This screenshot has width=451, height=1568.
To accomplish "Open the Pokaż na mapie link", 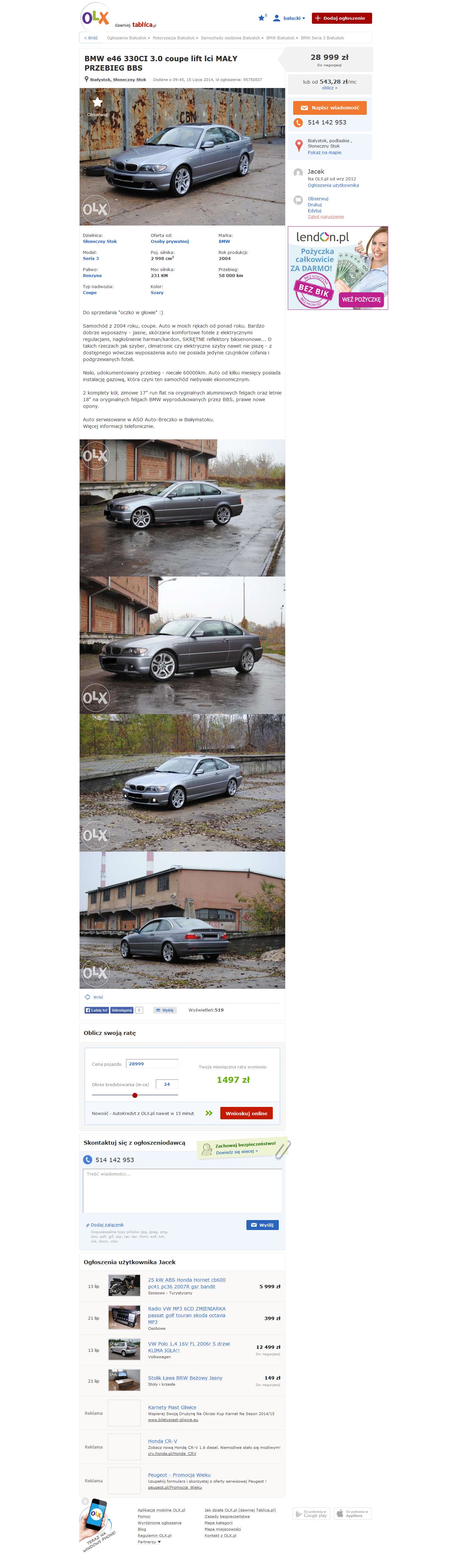I will coord(324,153).
